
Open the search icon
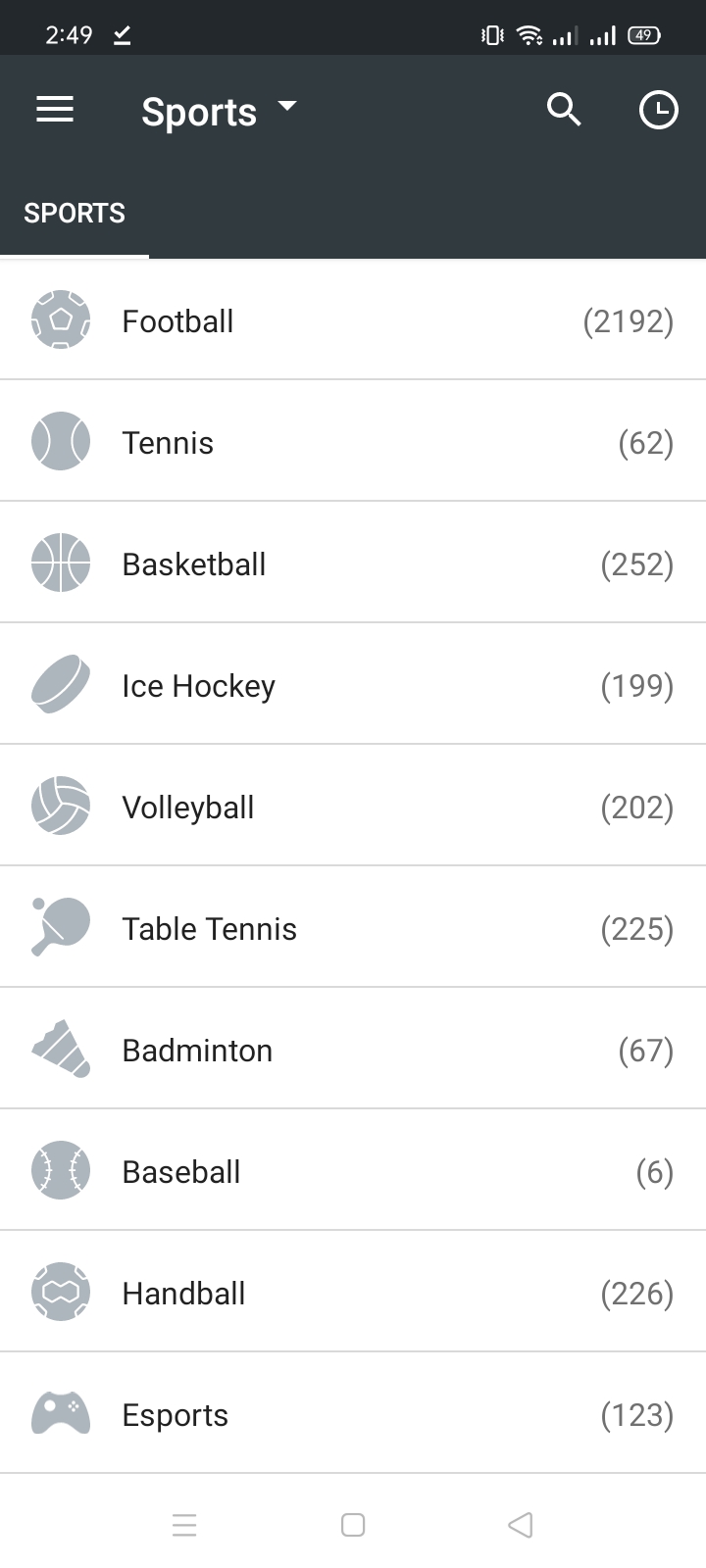coord(564,110)
